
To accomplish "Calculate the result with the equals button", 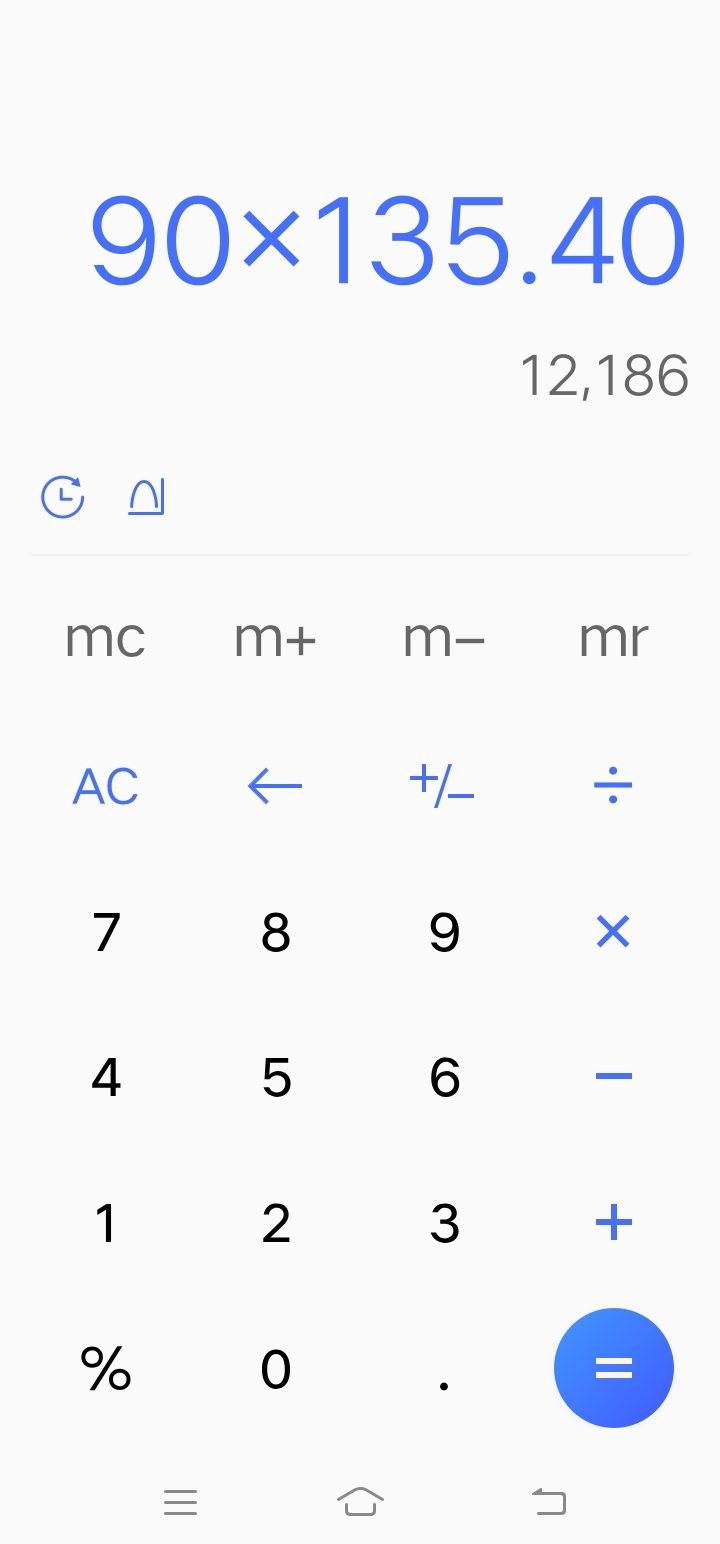I will pyautogui.click(x=613, y=1368).
